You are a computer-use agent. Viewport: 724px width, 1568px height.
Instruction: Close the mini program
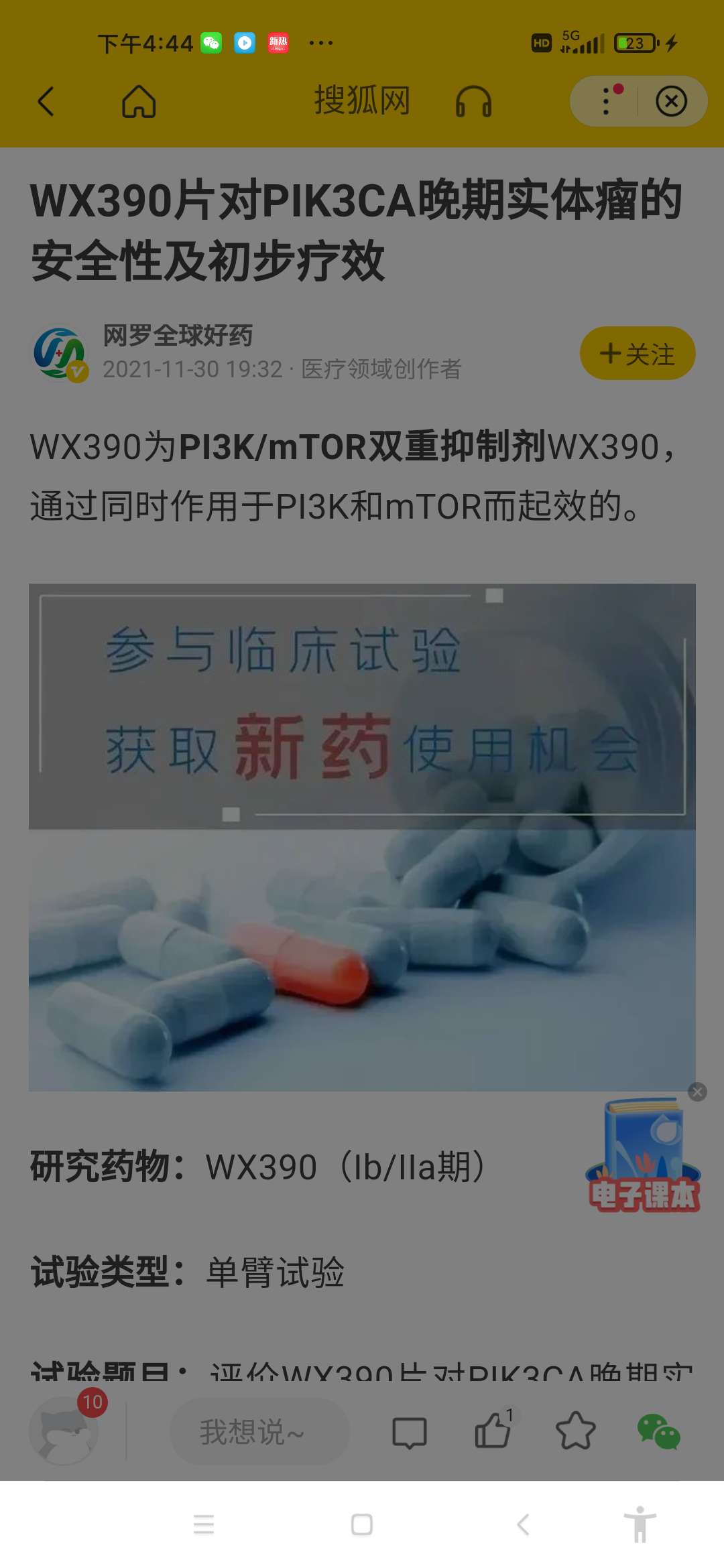[x=671, y=101]
